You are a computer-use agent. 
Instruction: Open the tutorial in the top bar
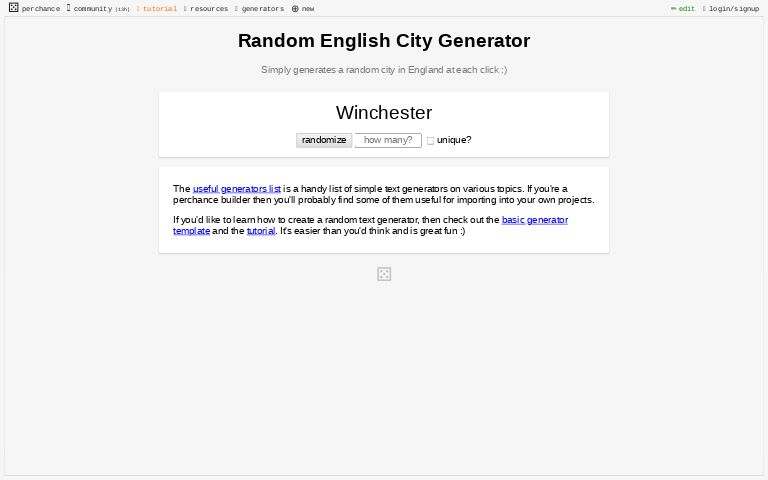coord(158,8)
